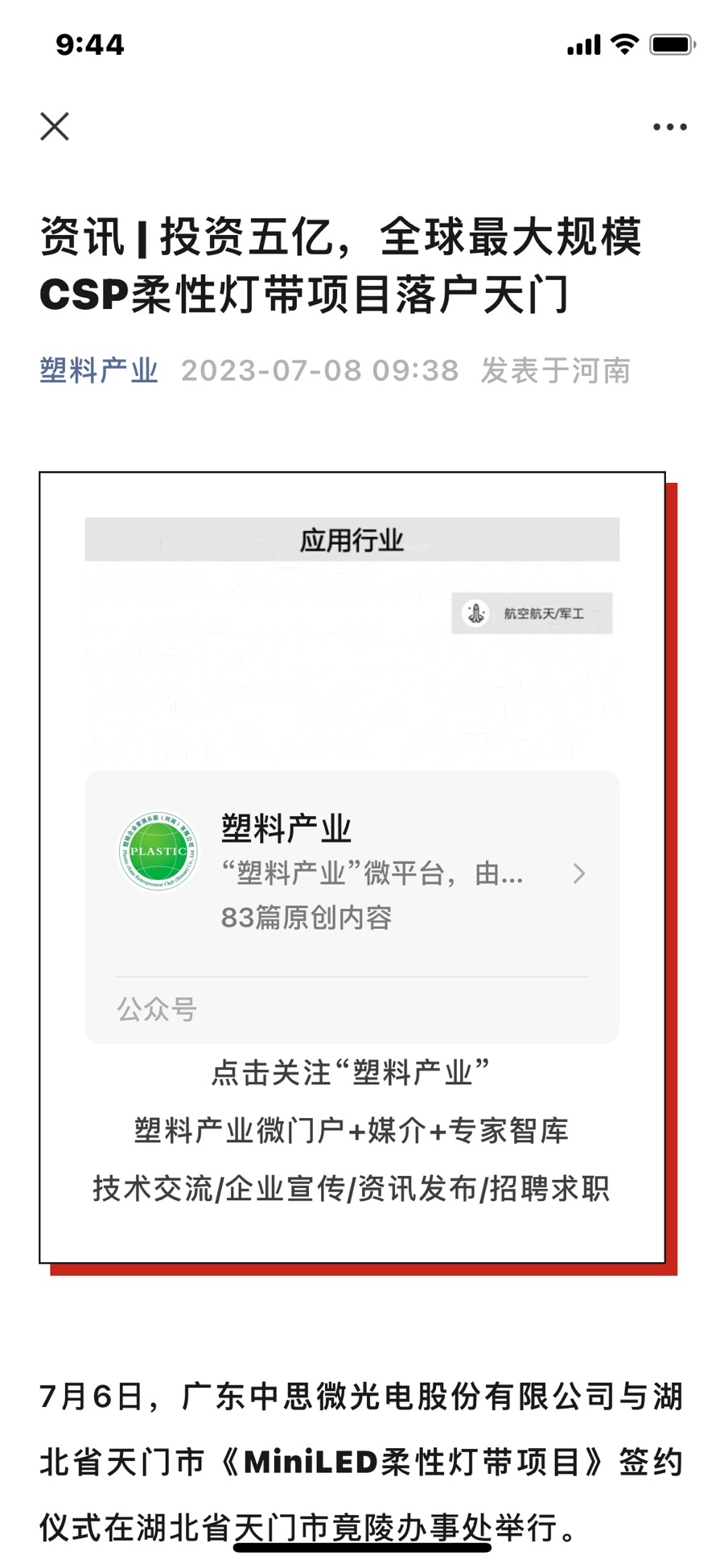Tap the blue 塑料产业 author link
The height and width of the screenshot is (1568, 724).
coord(99,371)
